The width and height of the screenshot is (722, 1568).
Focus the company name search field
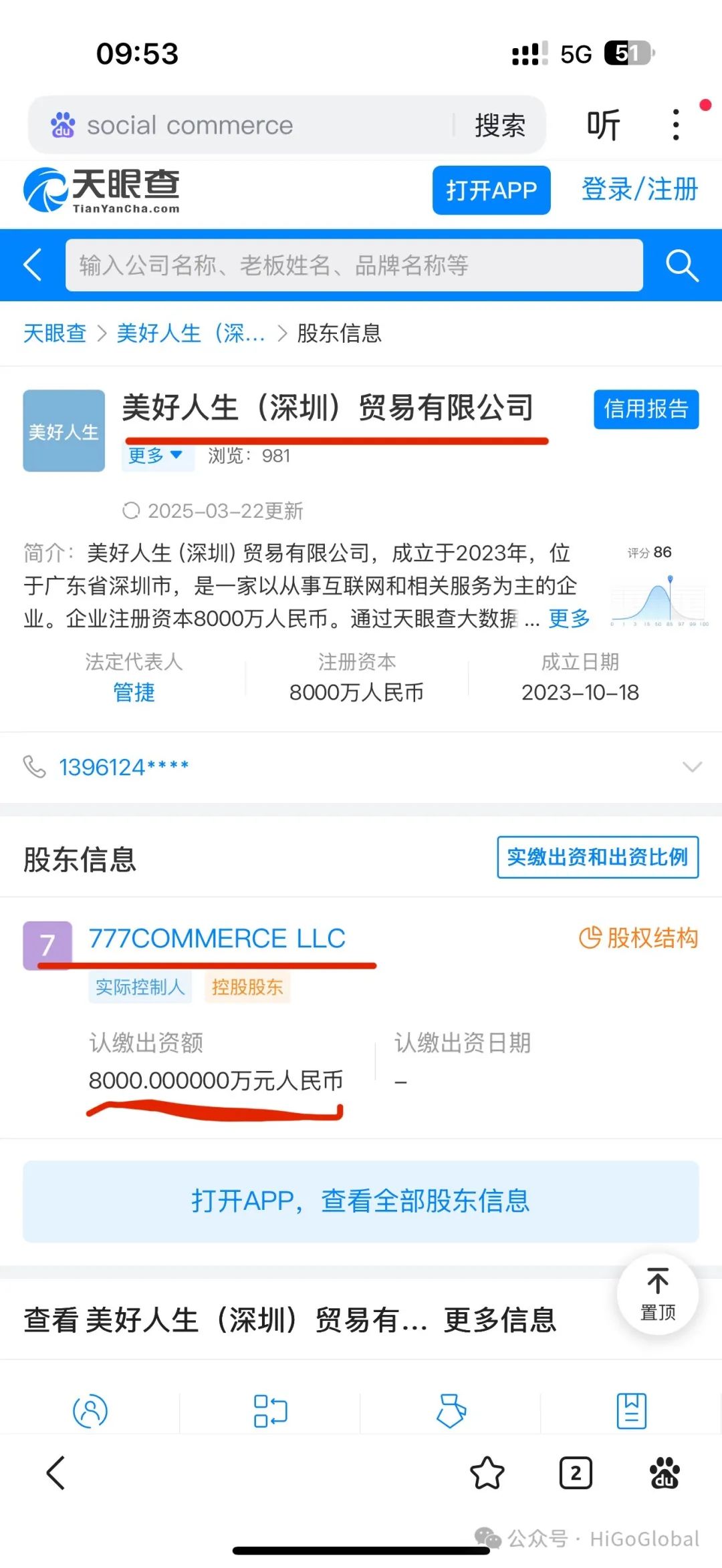click(x=353, y=265)
